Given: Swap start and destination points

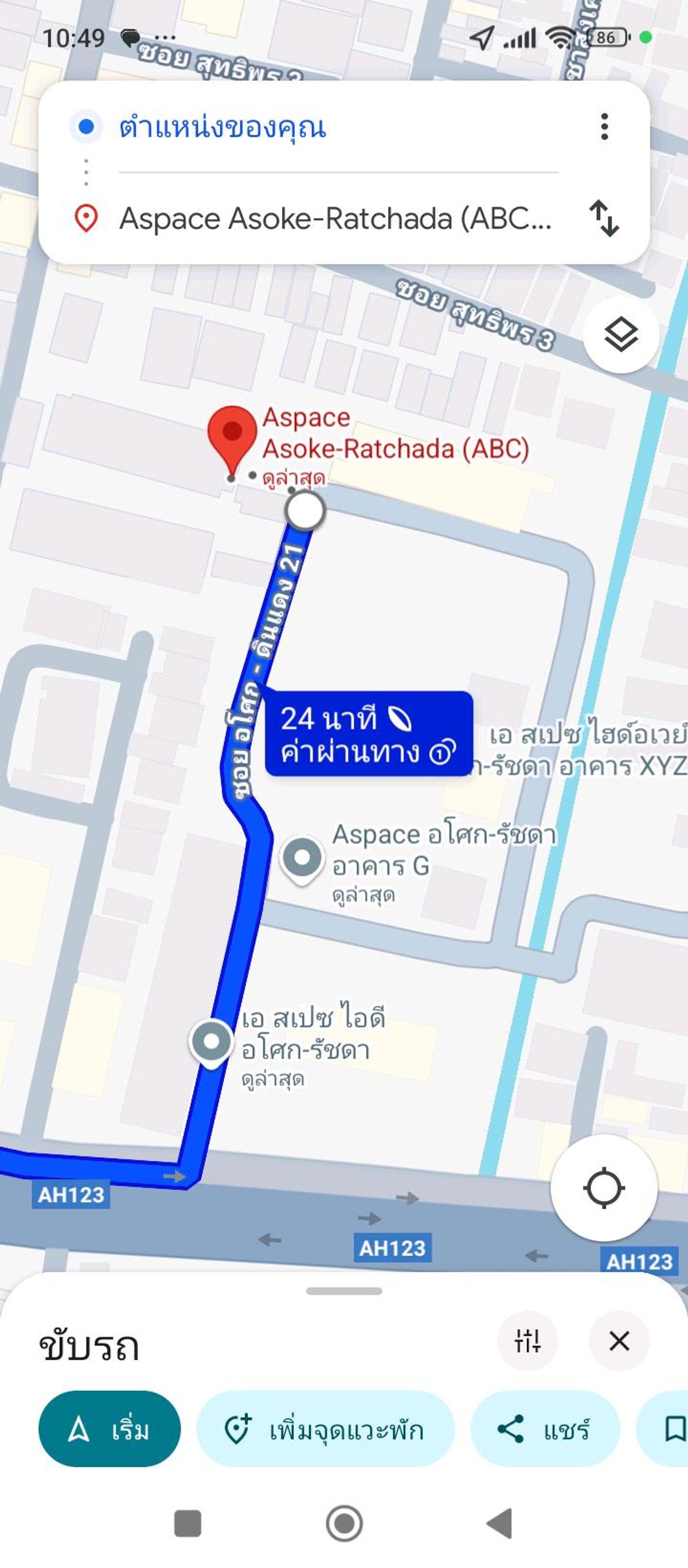Looking at the screenshot, I should (x=604, y=218).
